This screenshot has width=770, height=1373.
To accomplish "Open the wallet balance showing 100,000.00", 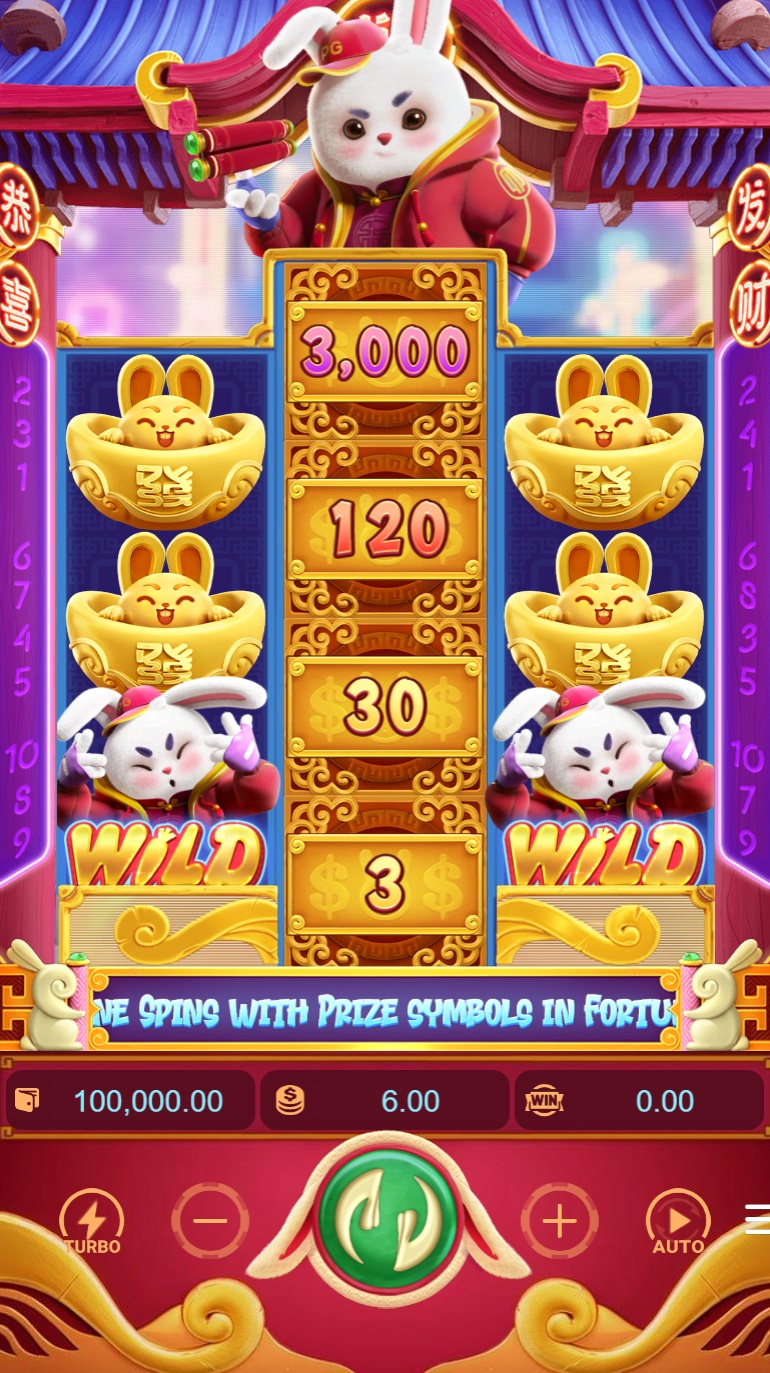I will [130, 1101].
